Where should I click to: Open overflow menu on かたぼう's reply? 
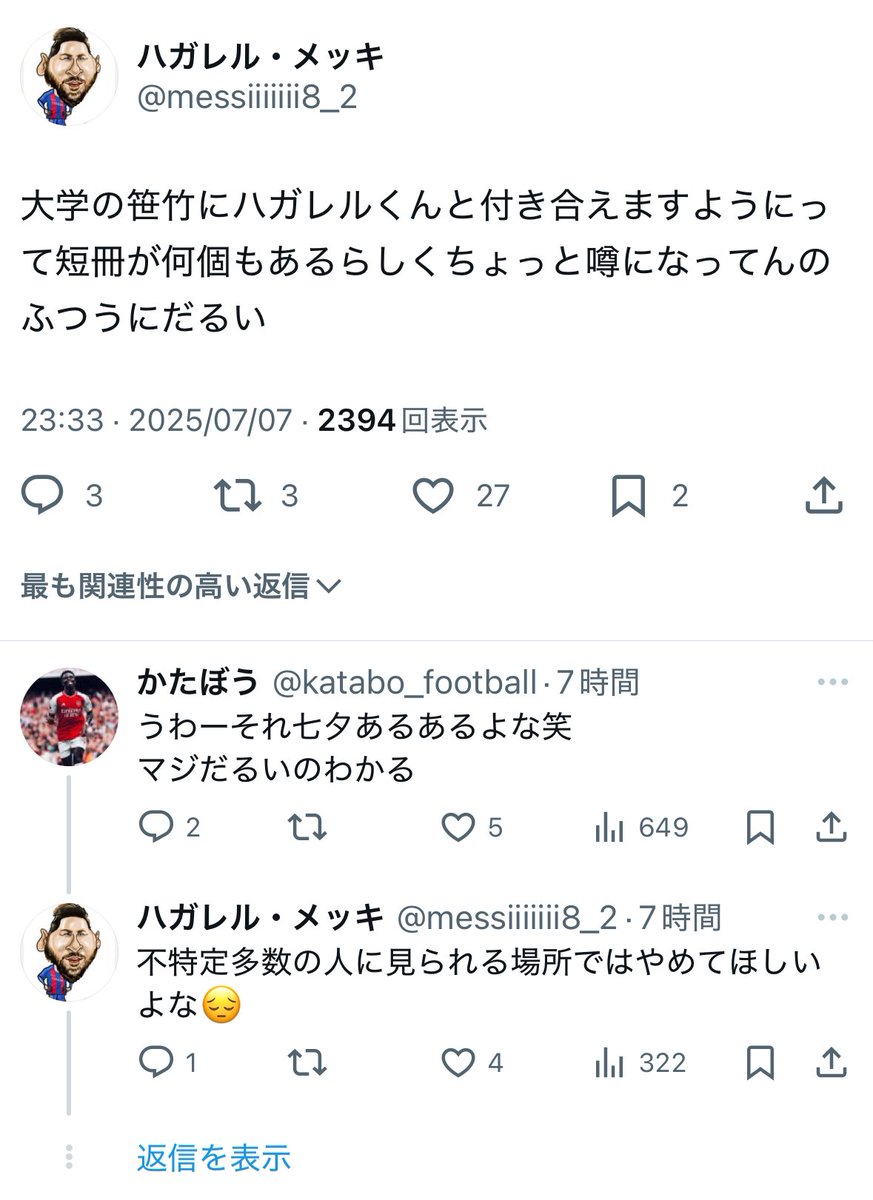832,683
